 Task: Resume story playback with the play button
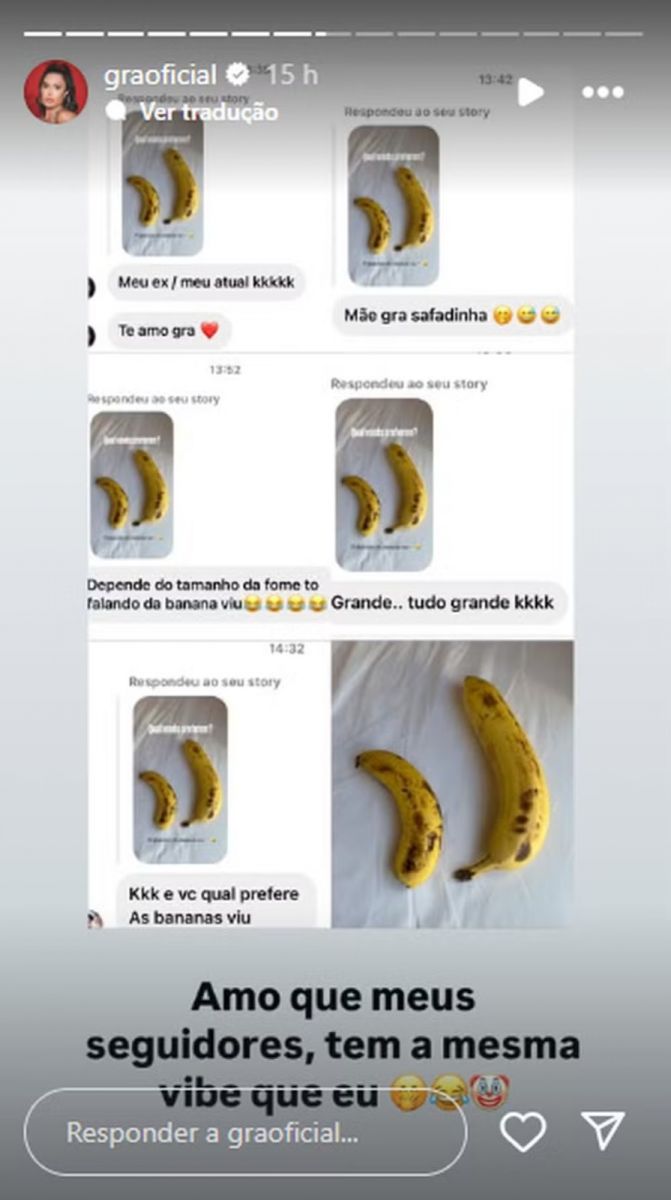click(x=530, y=92)
